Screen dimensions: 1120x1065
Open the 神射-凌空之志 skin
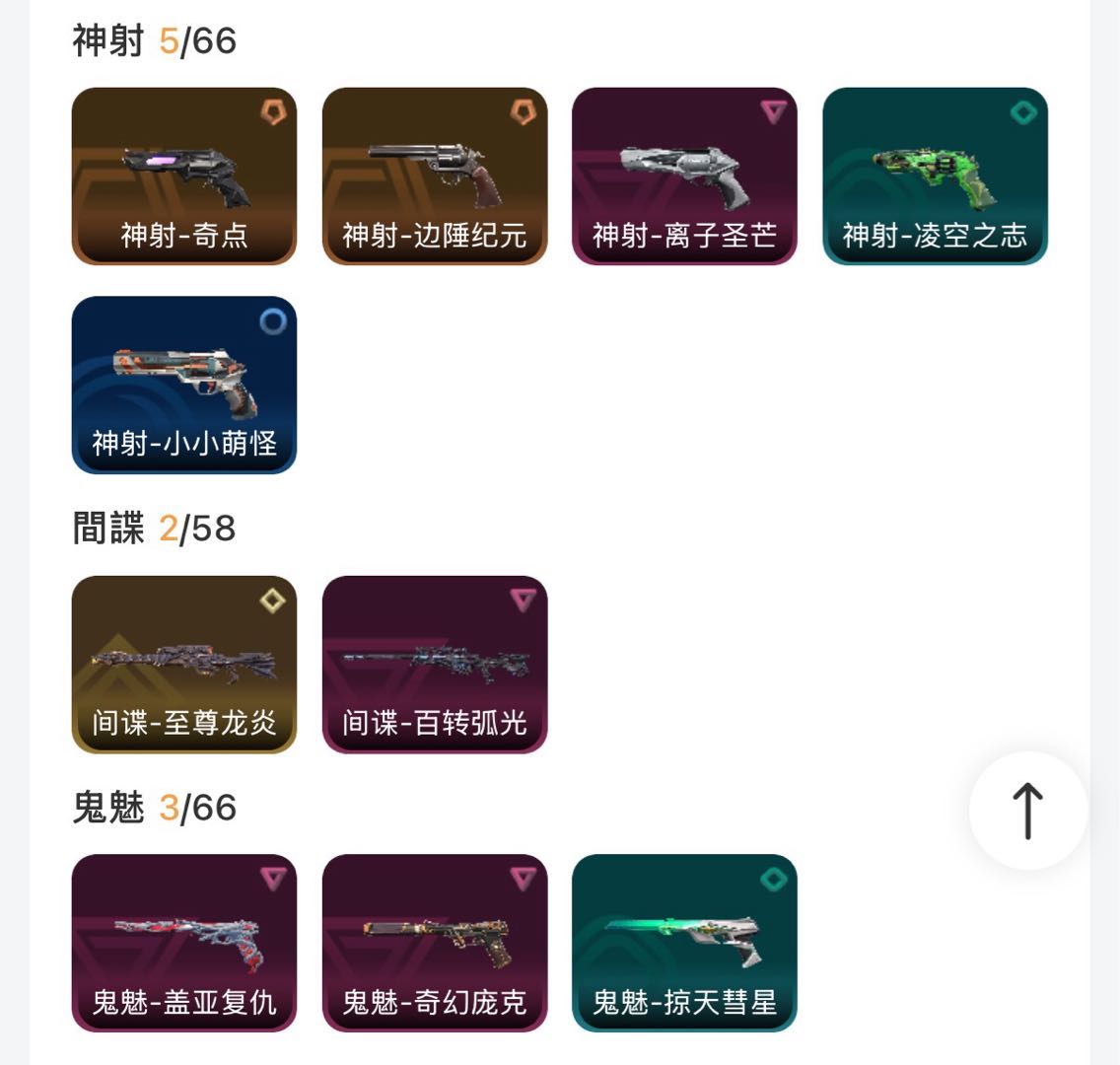935,177
